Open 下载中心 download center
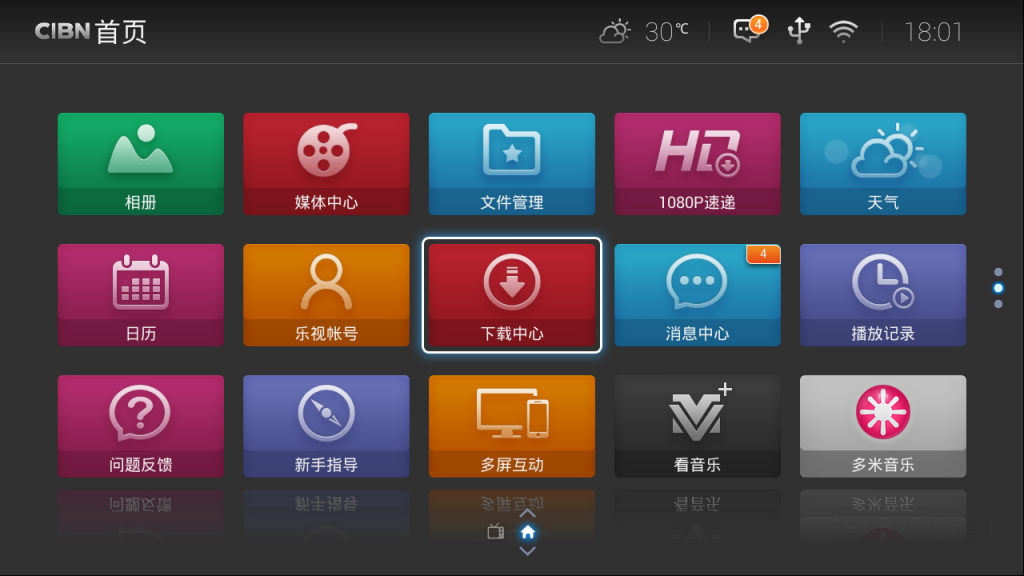This screenshot has width=1024, height=576. tap(512, 295)
